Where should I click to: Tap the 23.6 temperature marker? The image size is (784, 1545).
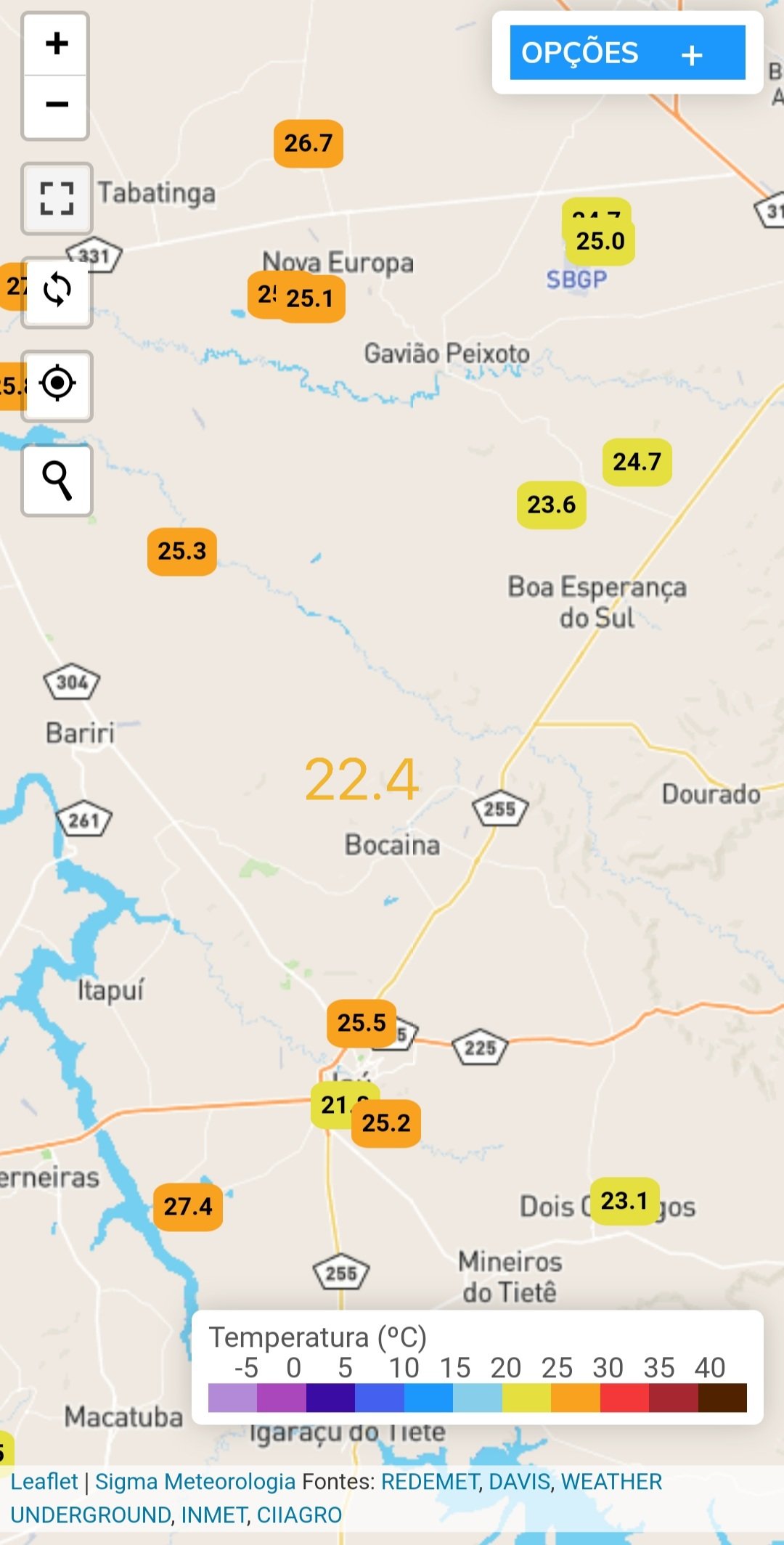point(552,505)
